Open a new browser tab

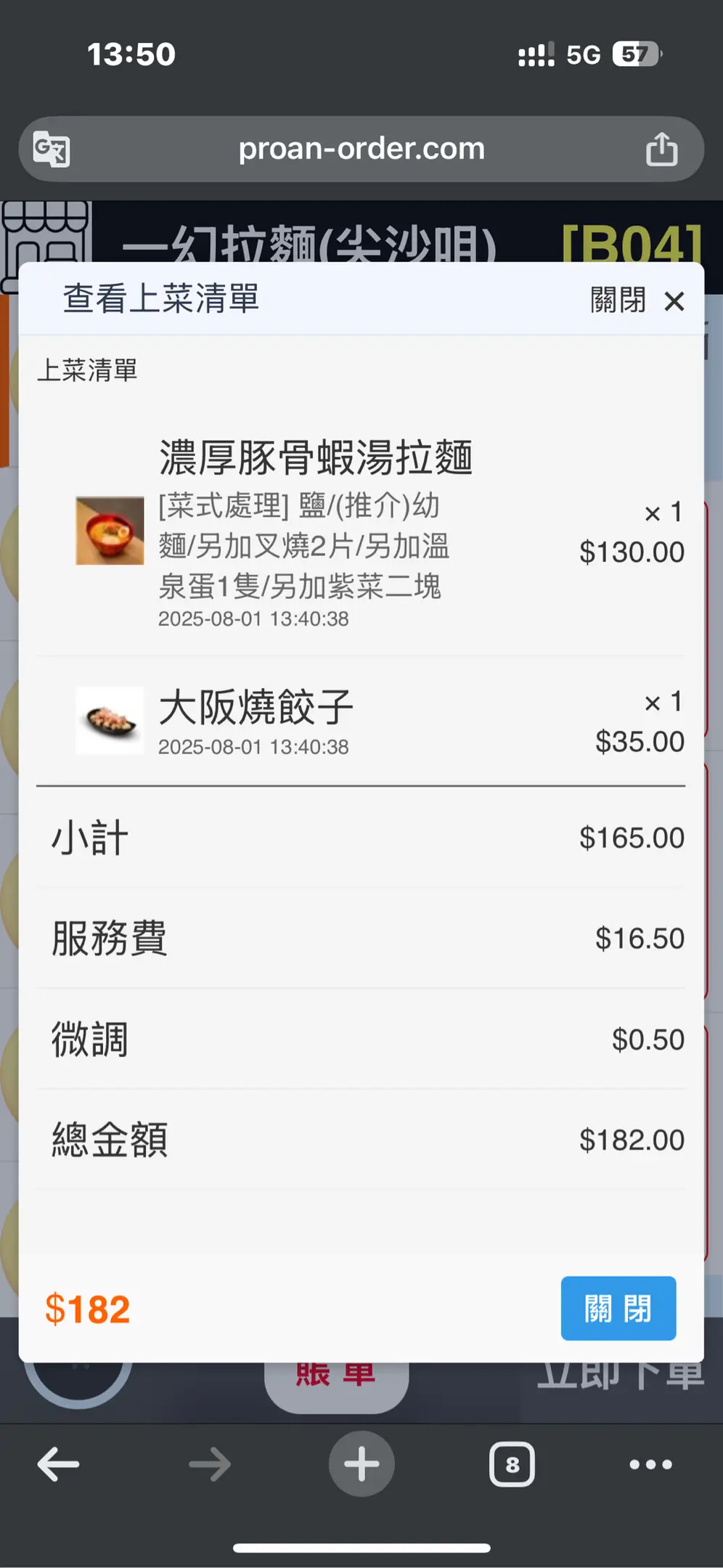(361, 1464)
